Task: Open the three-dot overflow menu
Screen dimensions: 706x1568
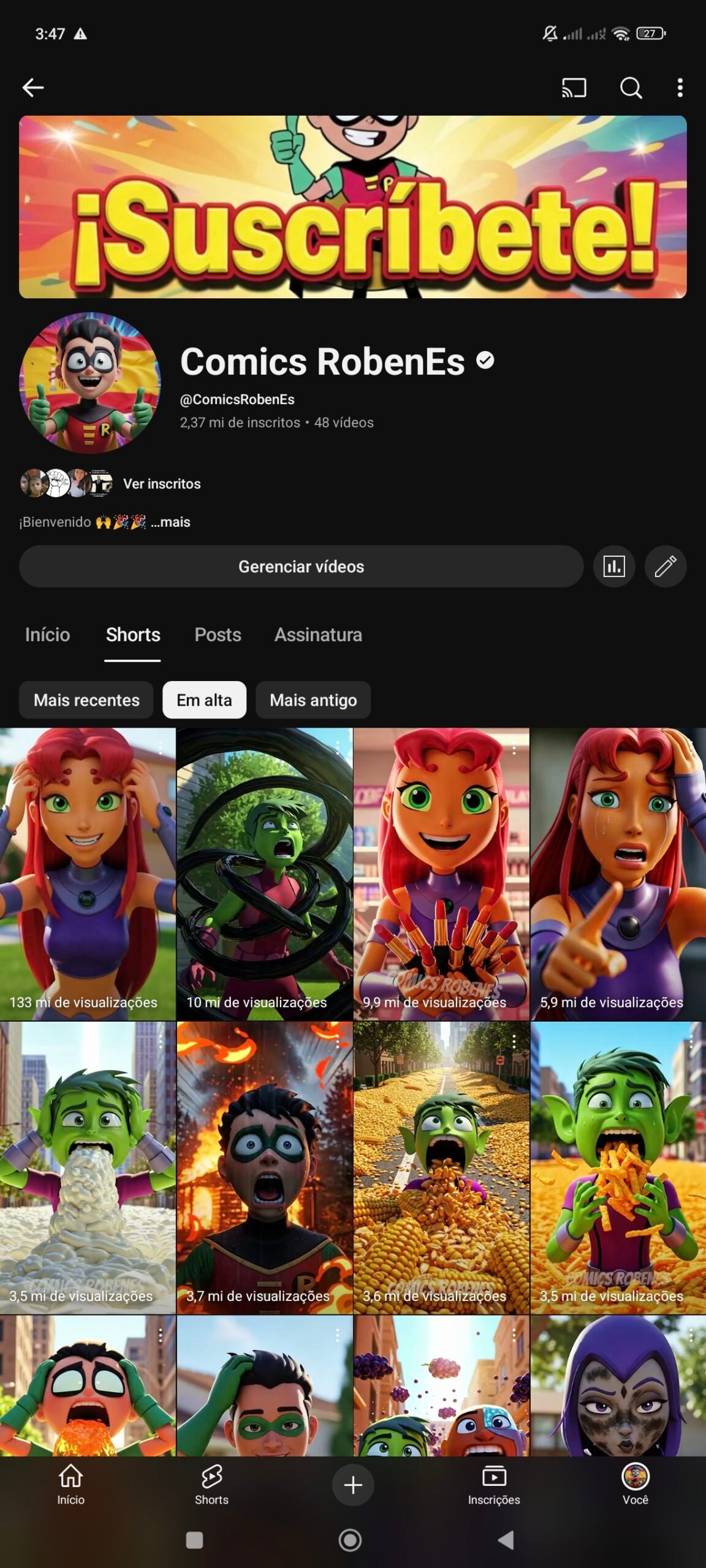Action: coord(680,88)
